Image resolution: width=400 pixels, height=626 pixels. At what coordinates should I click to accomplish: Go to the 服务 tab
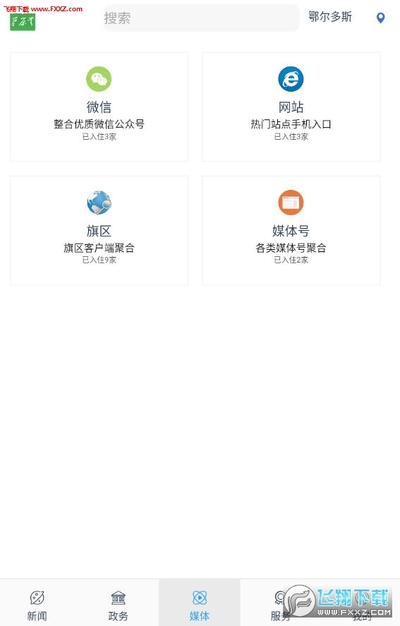click(280, 604)
